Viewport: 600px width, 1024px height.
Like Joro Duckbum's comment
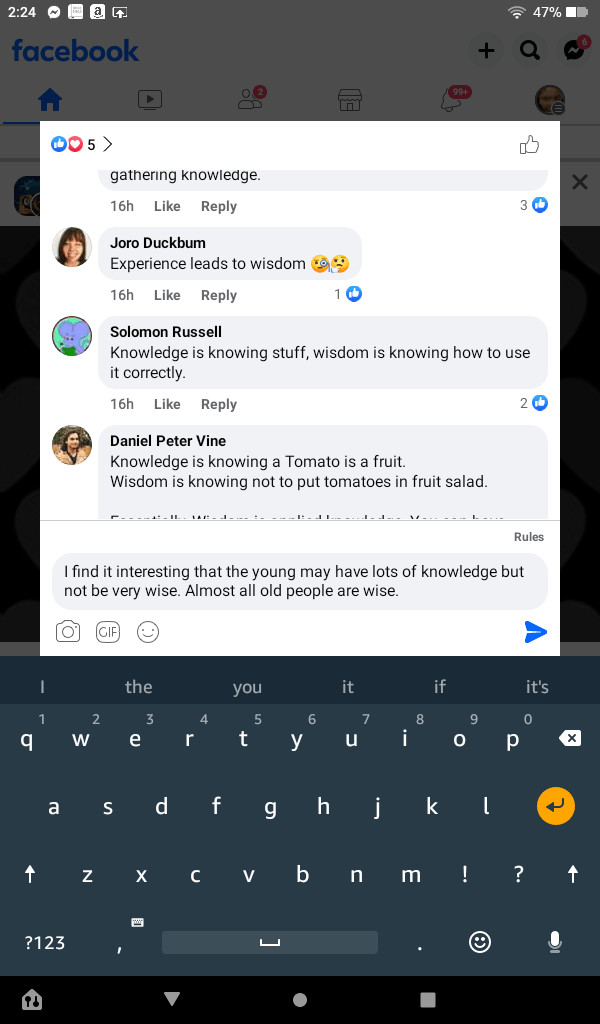(x=167, y=295)
